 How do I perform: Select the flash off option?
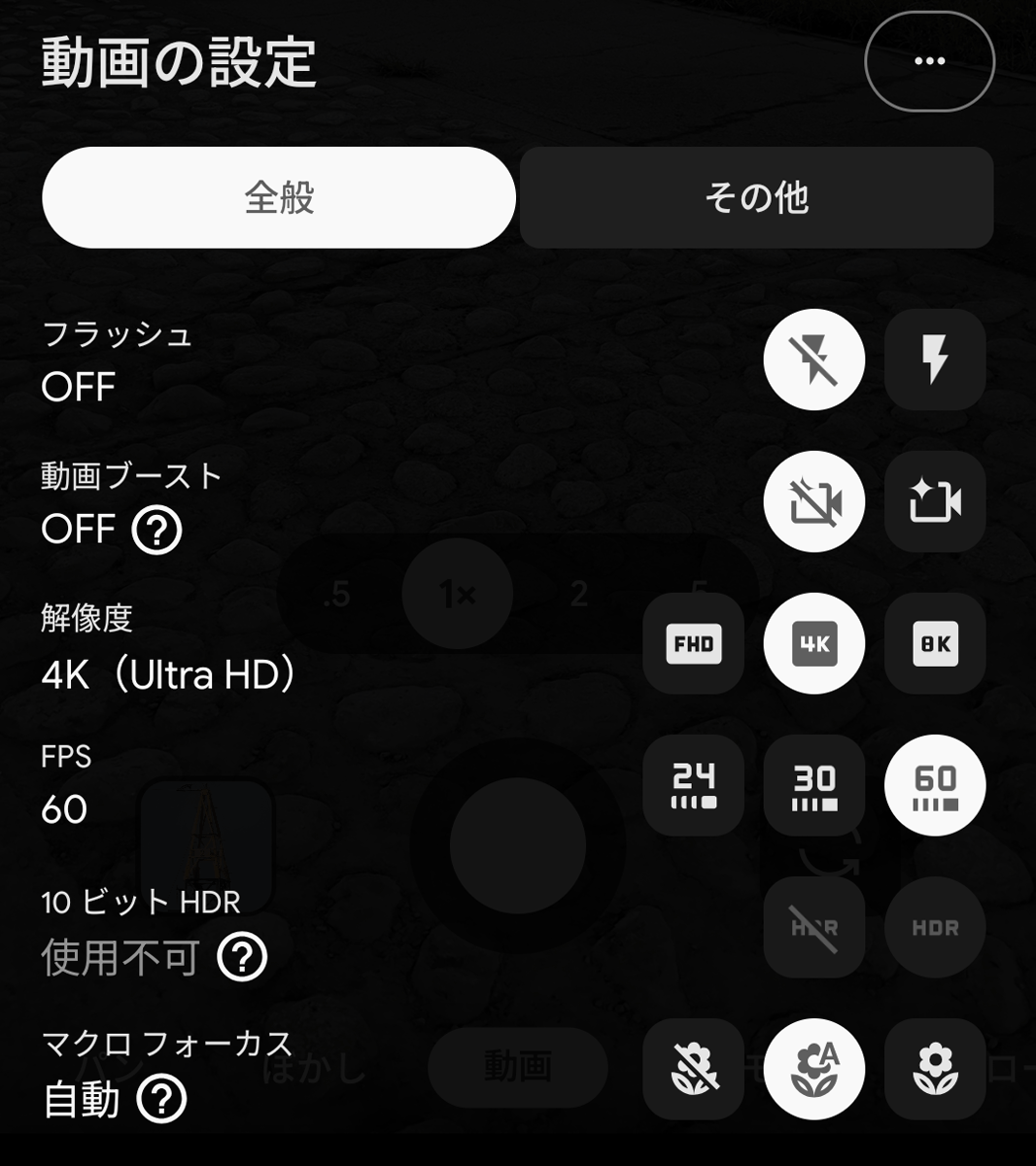coord(814,360)
